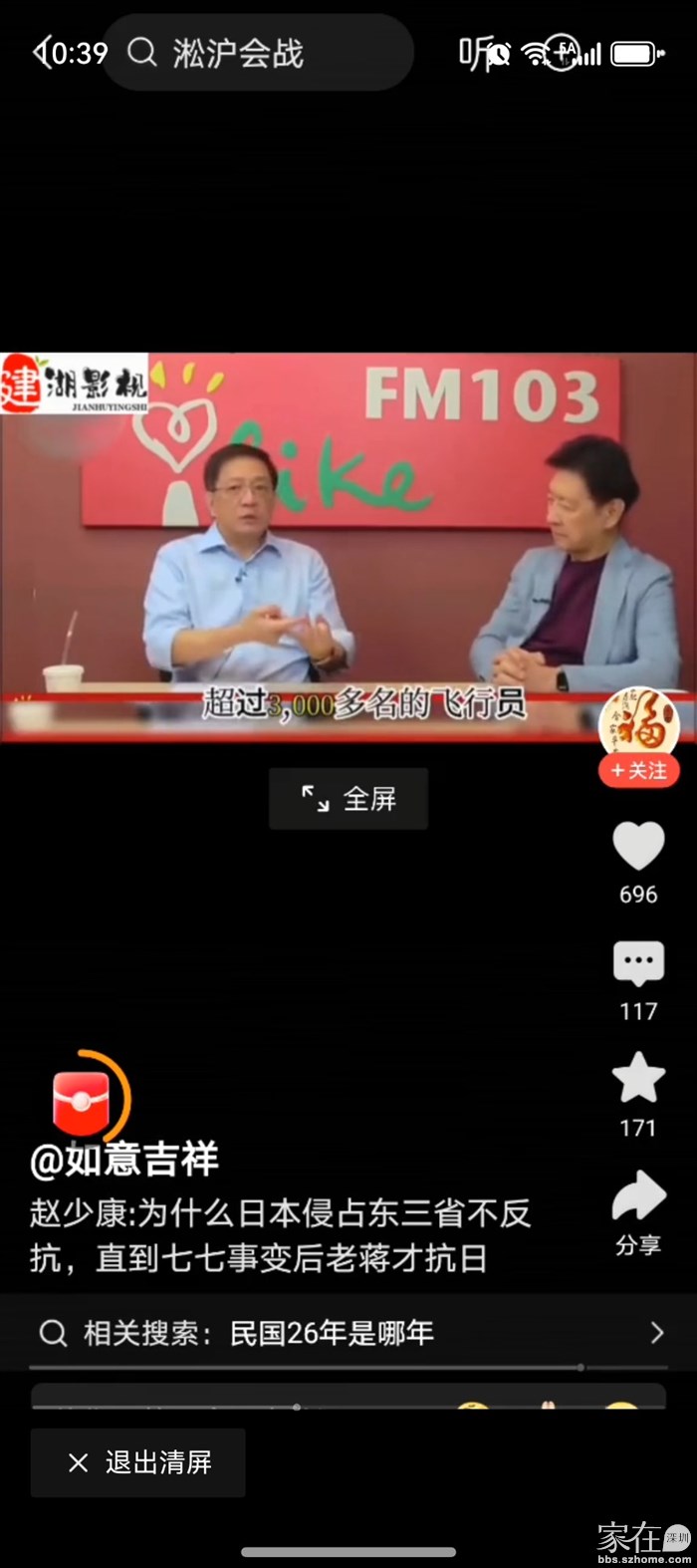Open related search 民国26年是哪年

(x=348, y=1333)
